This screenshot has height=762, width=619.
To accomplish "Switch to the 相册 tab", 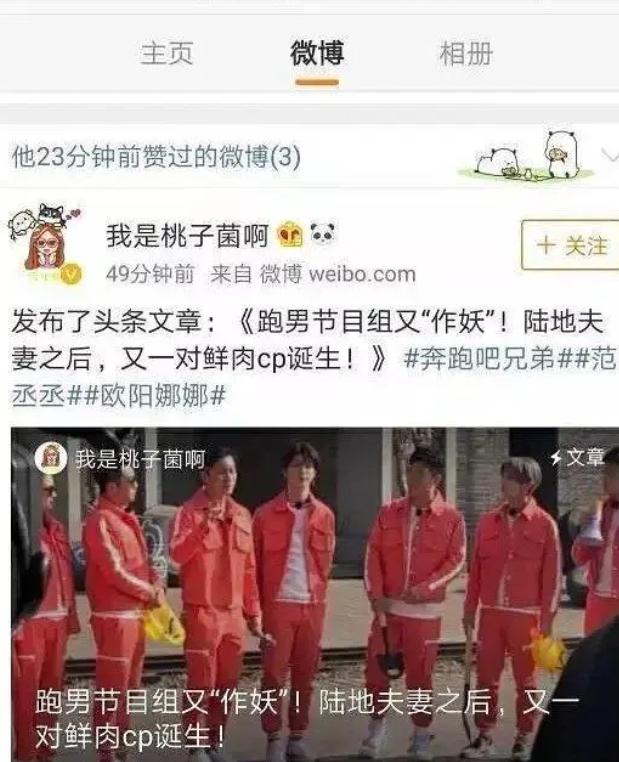I will (x=466, y=53).
